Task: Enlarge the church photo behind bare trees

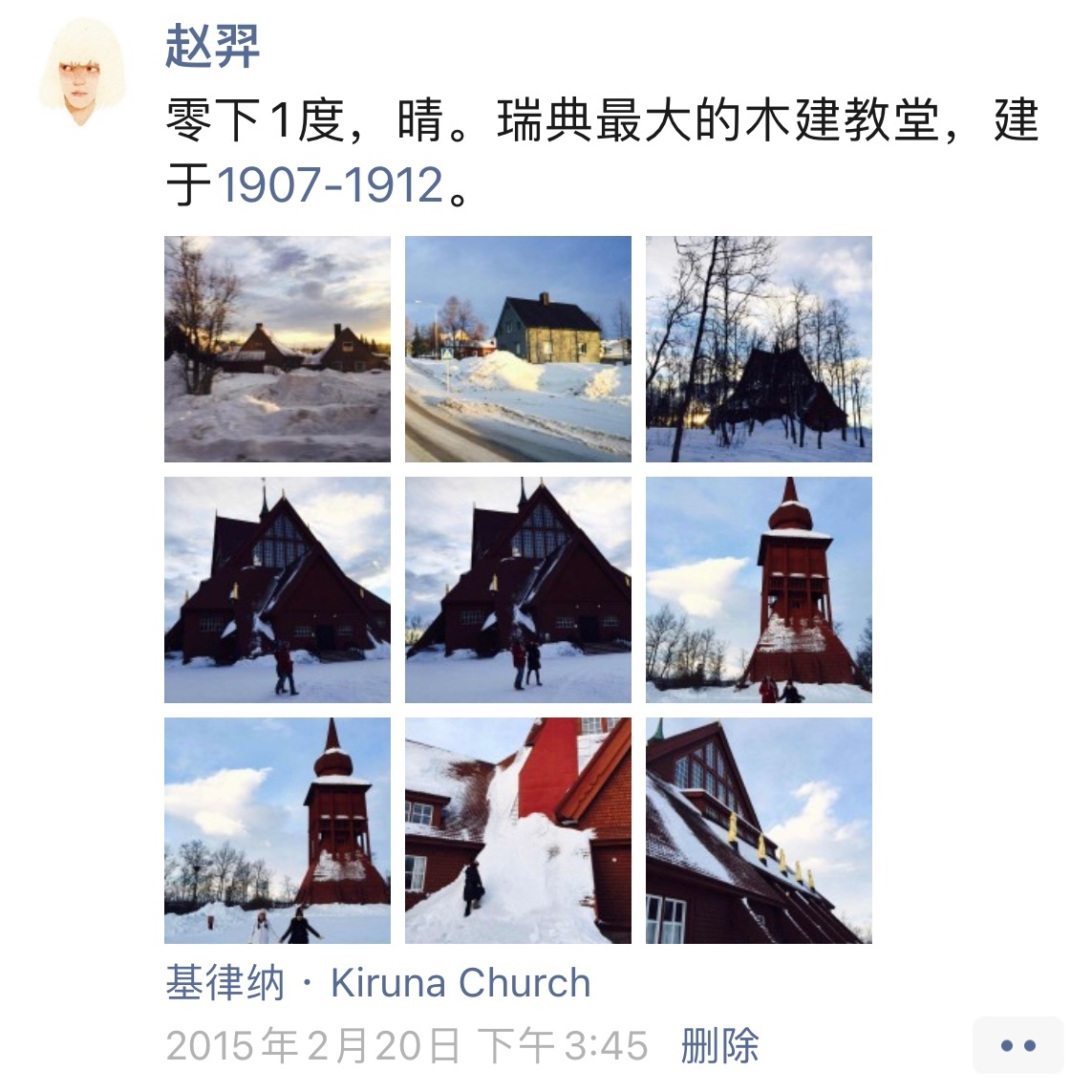Action: pos(759,349)
